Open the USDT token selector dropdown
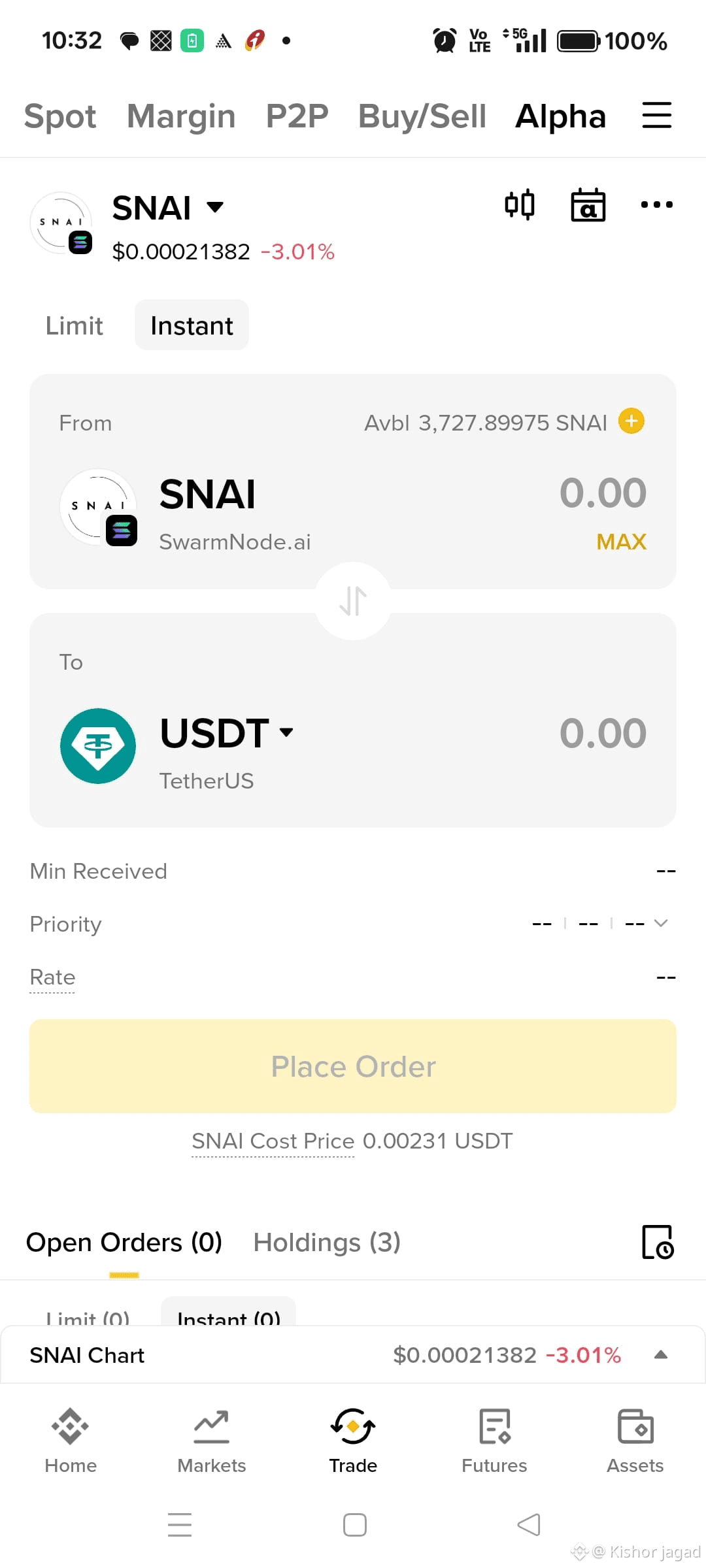Image resolution: width=706 pixels, height=1568 pixels. pos(286,733)
